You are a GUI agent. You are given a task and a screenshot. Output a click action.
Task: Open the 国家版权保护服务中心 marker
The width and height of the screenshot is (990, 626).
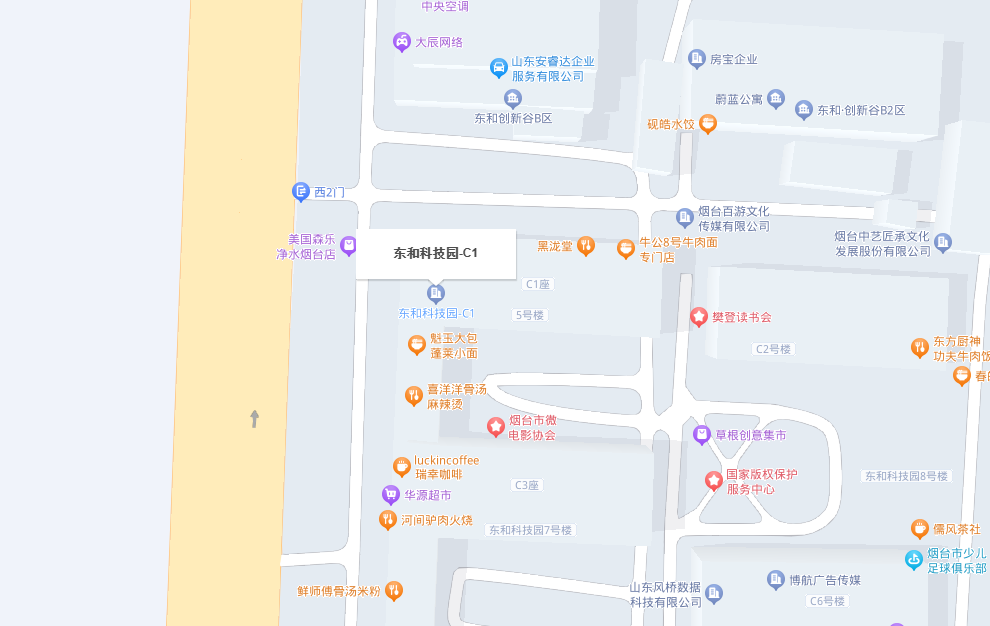[x=713, y=481]
